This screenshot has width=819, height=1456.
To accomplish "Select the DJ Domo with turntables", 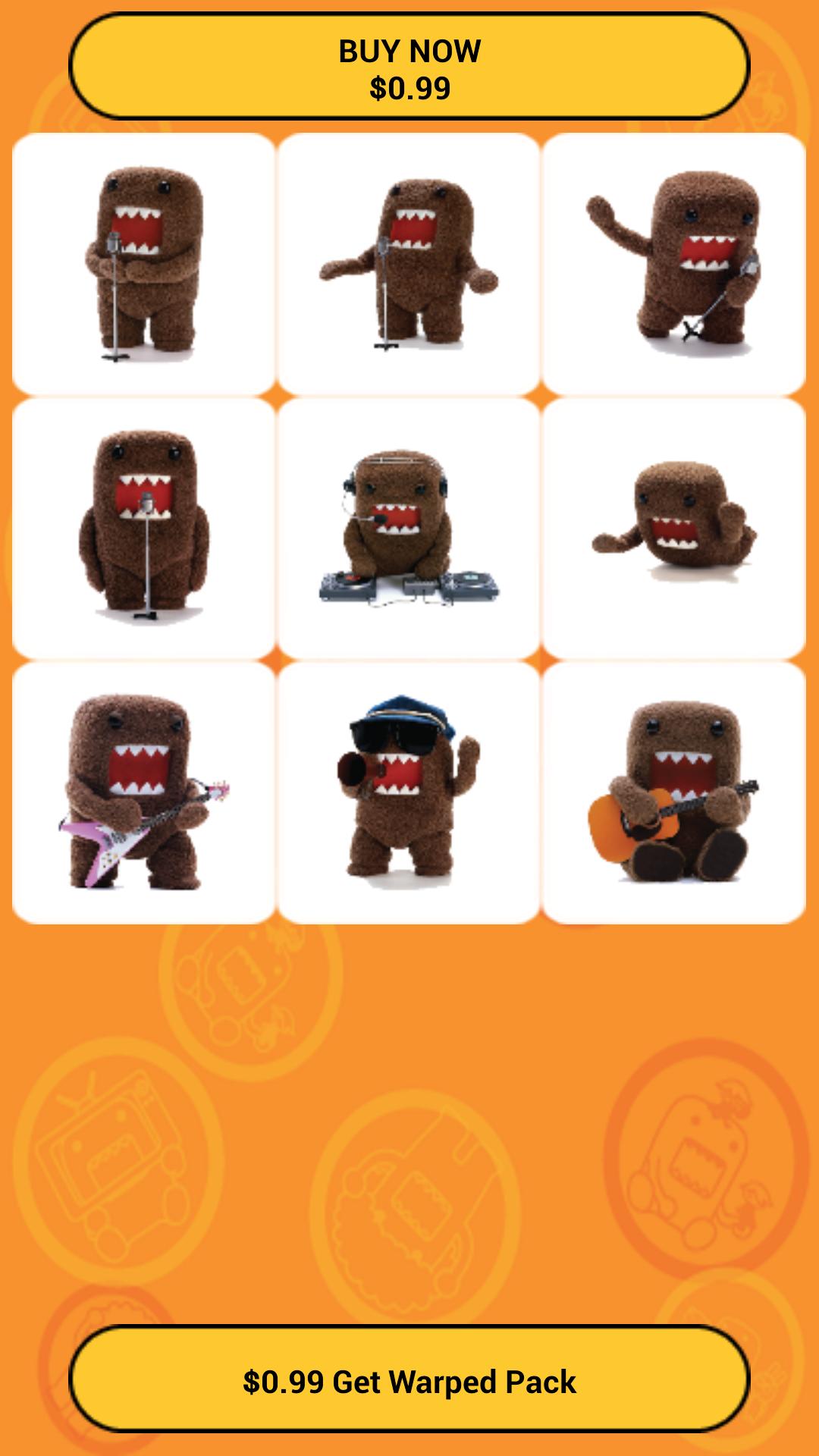I will (x=409, y=528).
